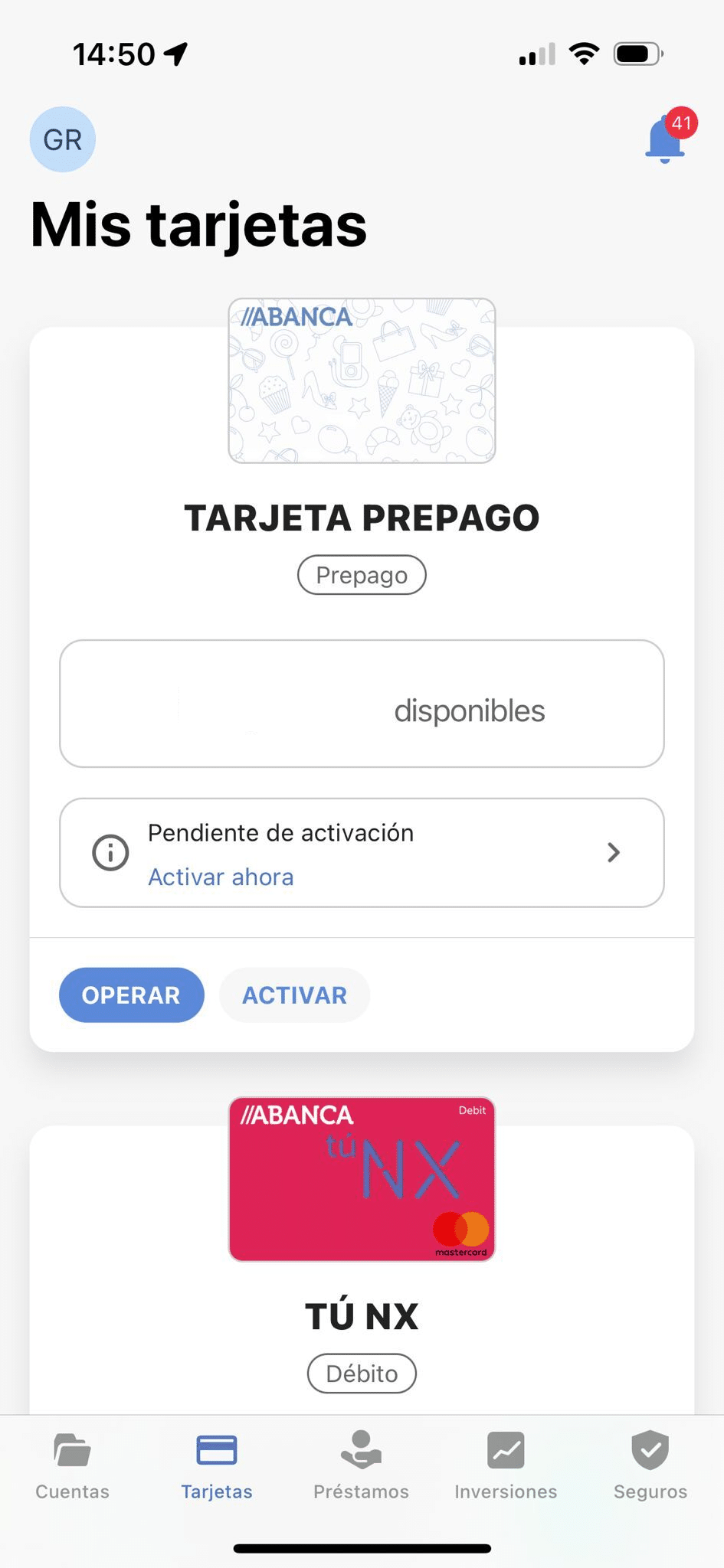Open the GR profile avatar

(63, 139)
